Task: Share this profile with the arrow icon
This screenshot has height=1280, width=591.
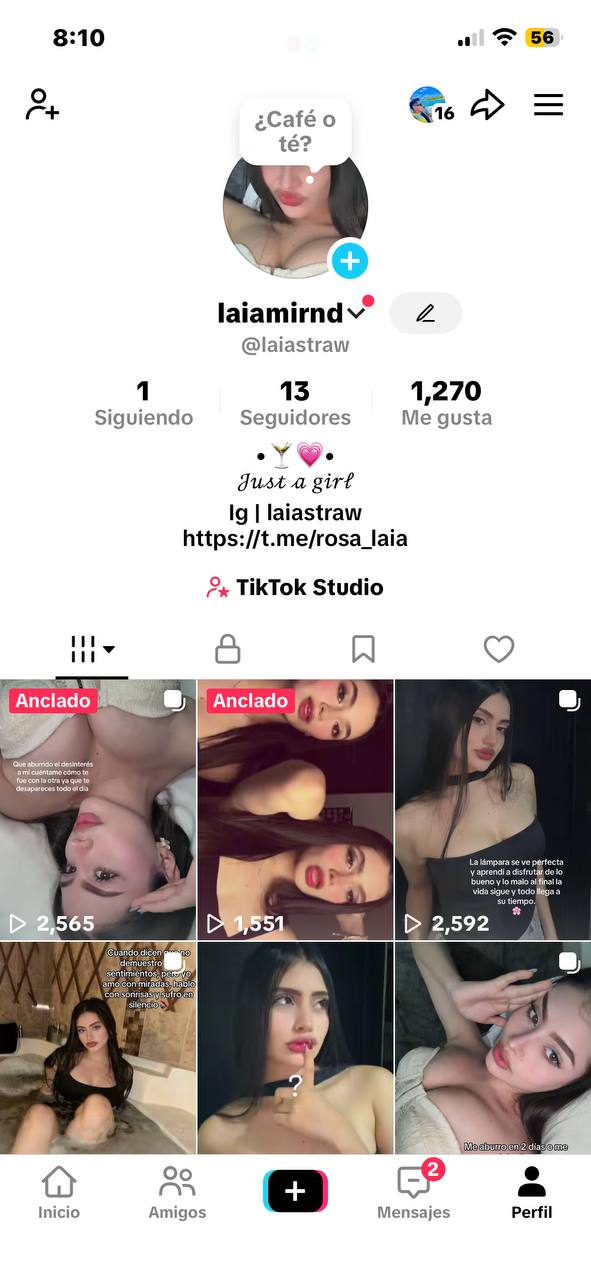Action: pos(488,105)
